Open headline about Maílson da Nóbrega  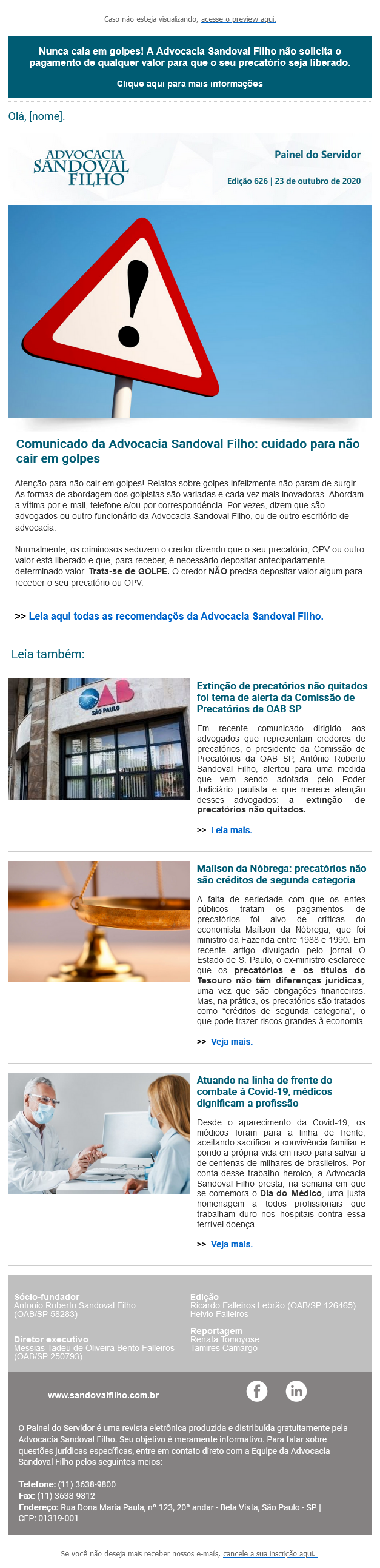(281, 874)
